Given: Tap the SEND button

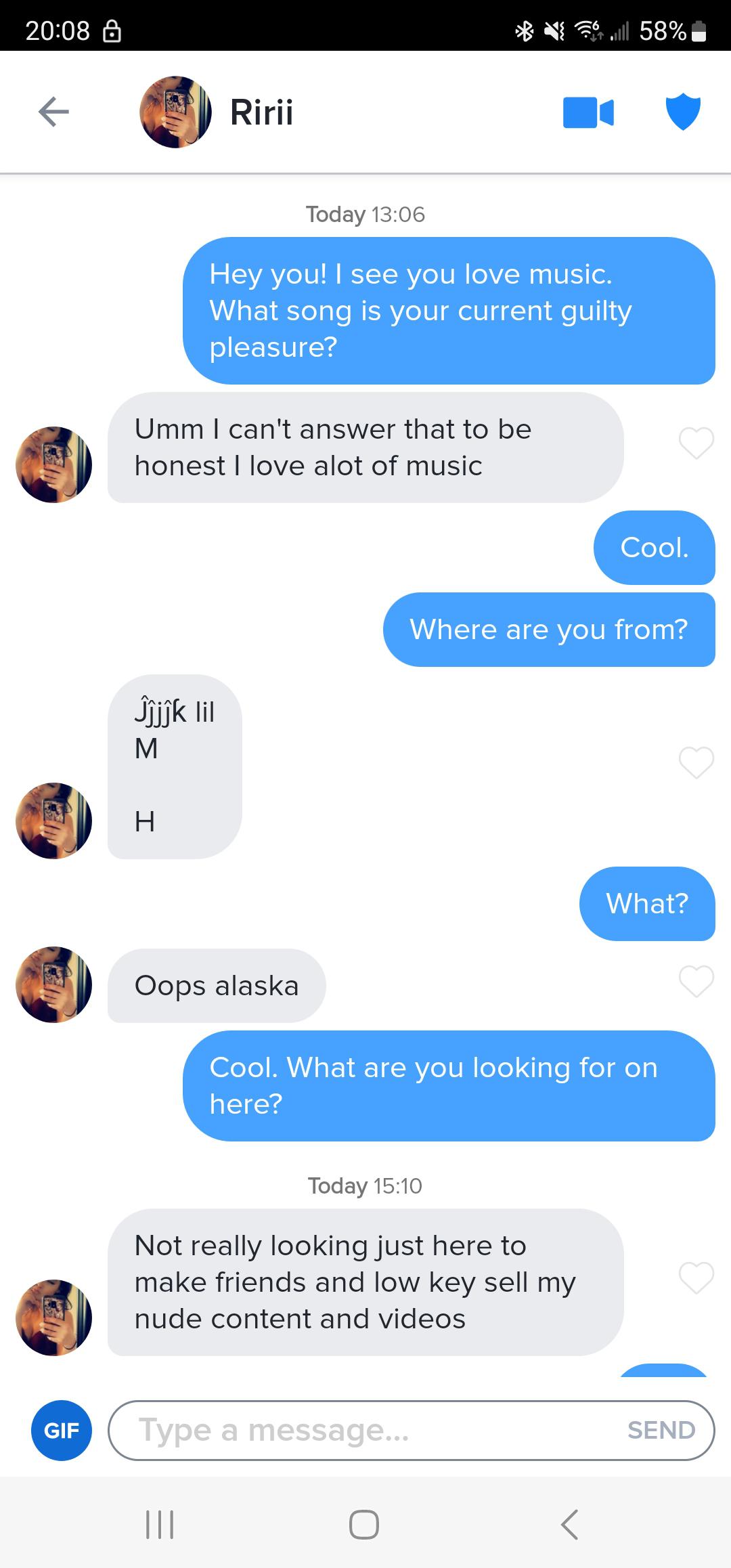Looking at the screenshot, I should pos(661,1431).
